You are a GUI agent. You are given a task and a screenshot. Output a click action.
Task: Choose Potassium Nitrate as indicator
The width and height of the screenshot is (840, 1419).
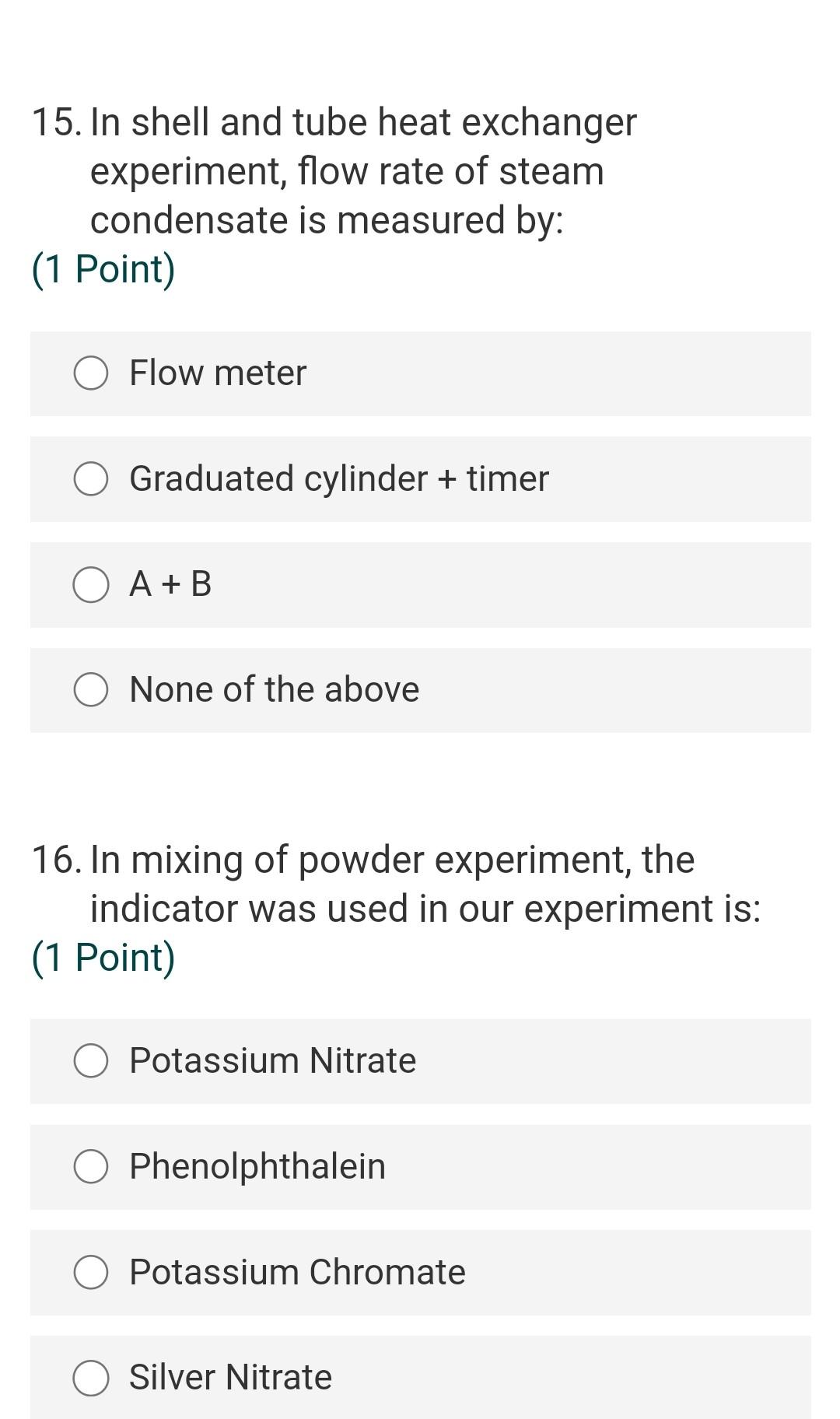[91, 1061]
